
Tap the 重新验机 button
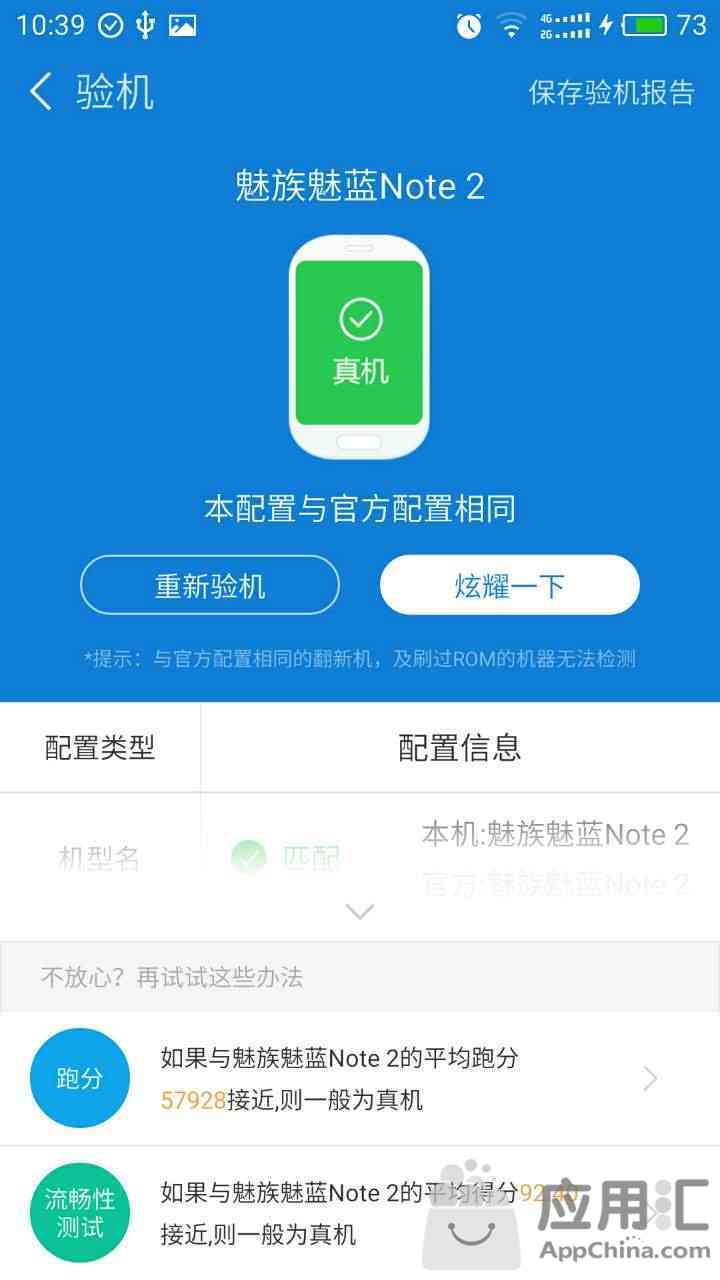[210, 585]
